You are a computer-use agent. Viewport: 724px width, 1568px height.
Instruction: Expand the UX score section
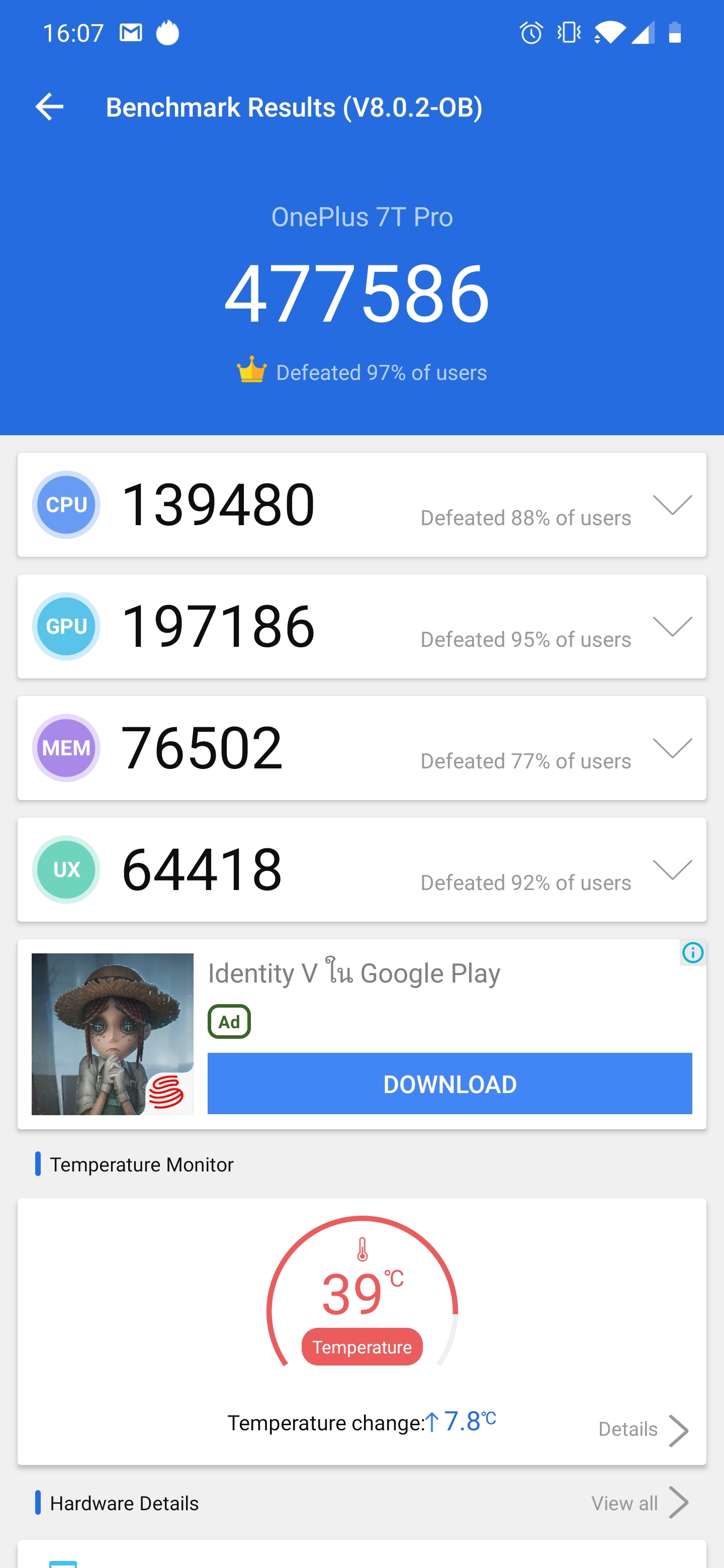(x=672, y=870)
